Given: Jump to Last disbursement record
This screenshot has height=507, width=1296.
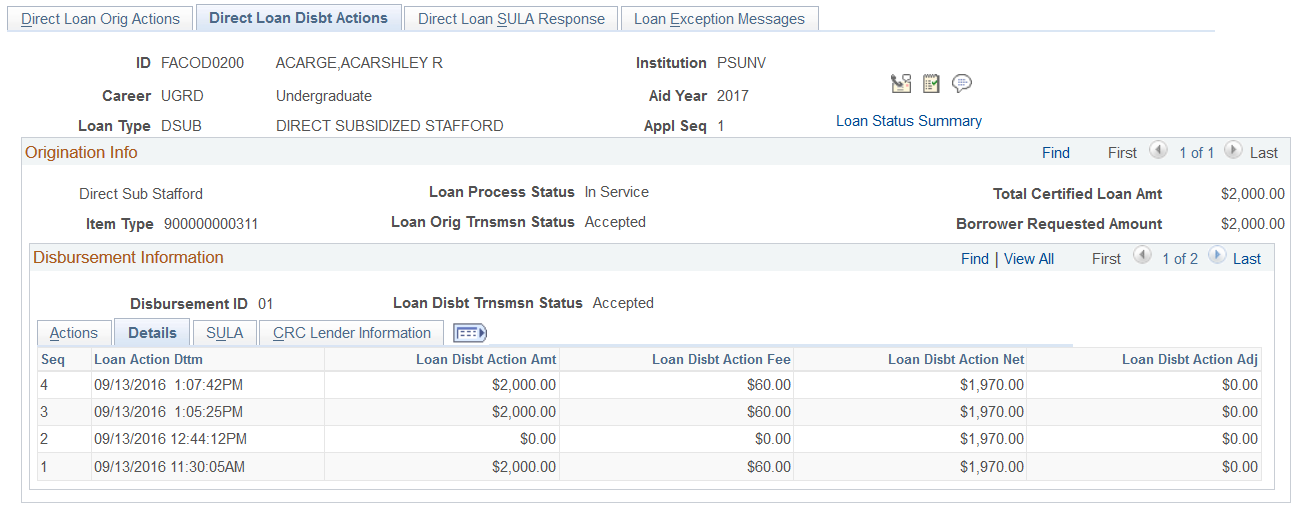Looking at the screenshot, I should point(1246,258).
